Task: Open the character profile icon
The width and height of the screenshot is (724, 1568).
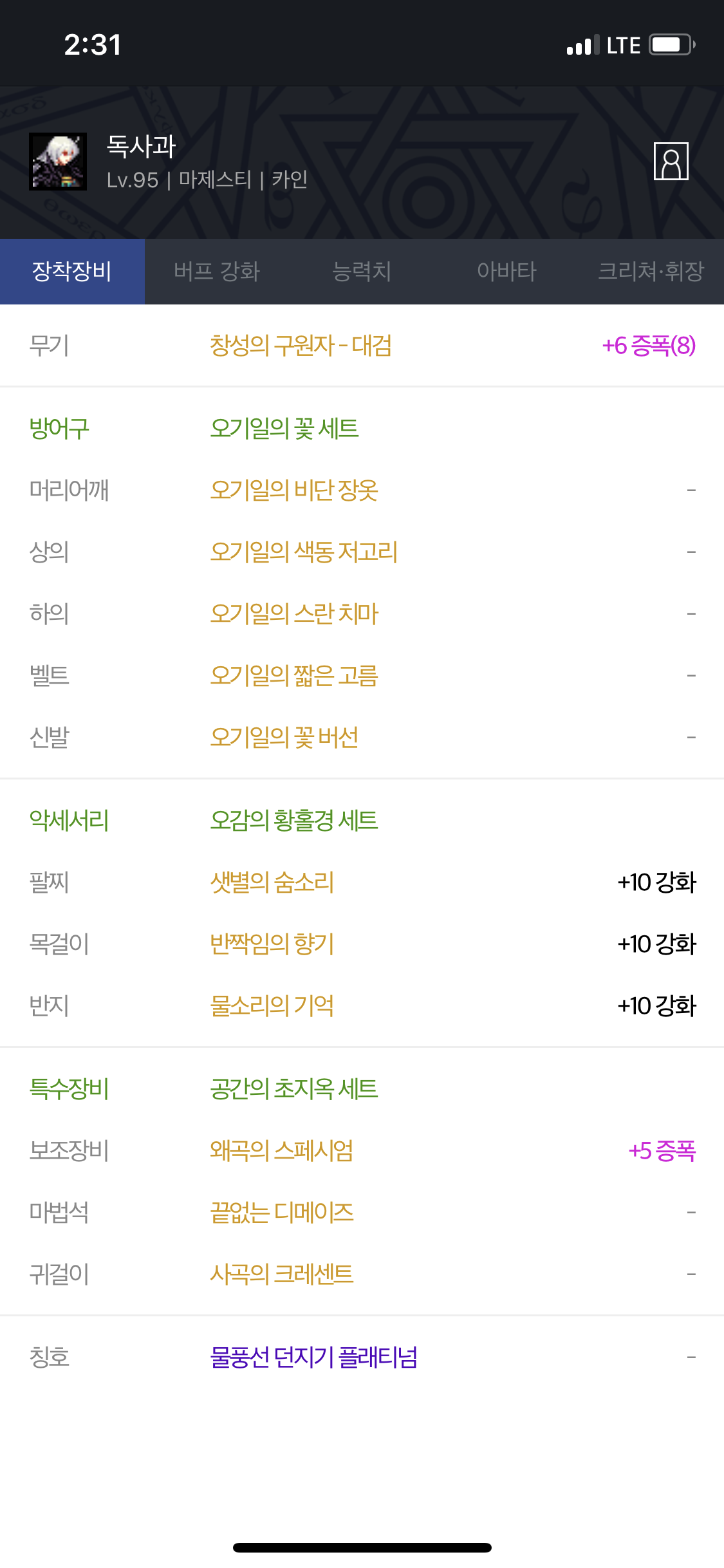Action: [671, 162]
